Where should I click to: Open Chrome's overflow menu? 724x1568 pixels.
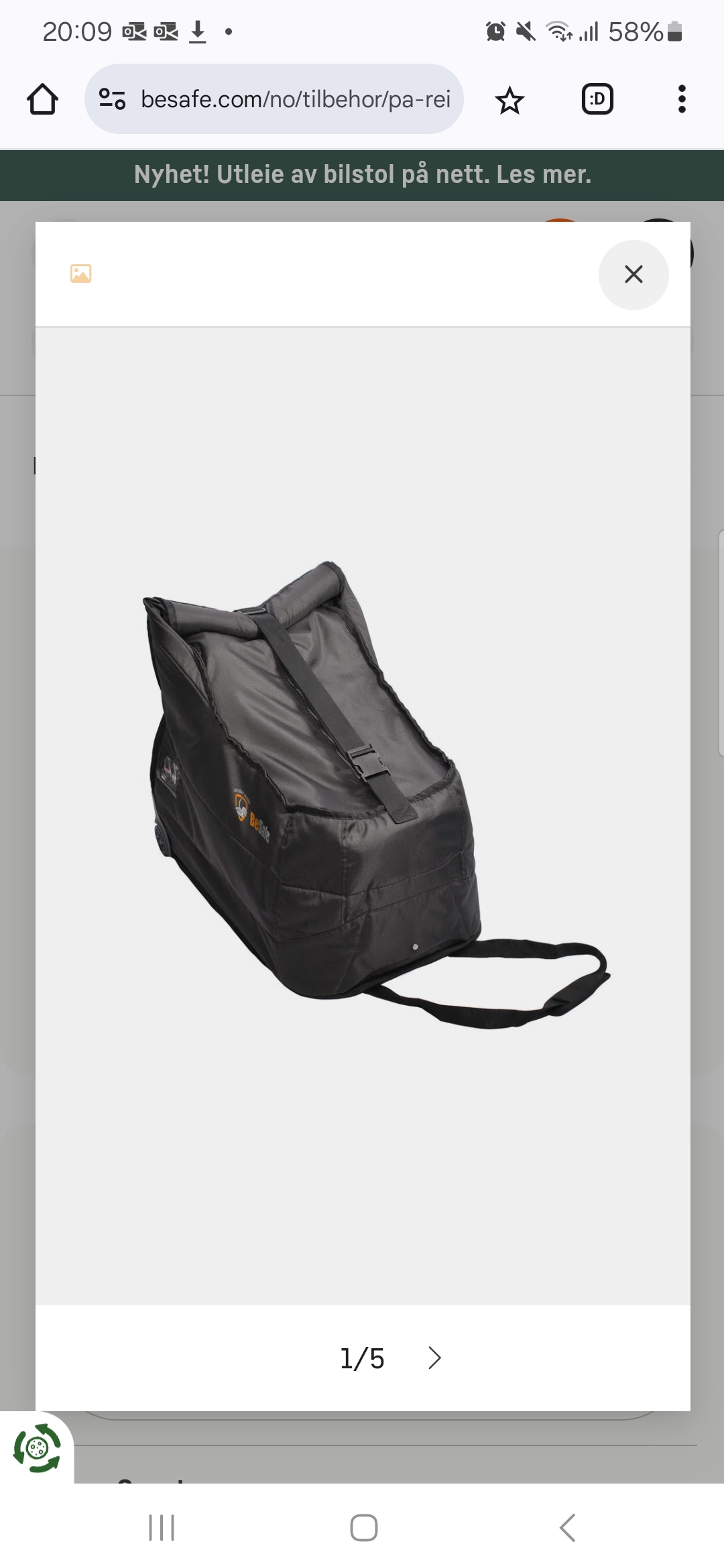[x=682, y=100]
